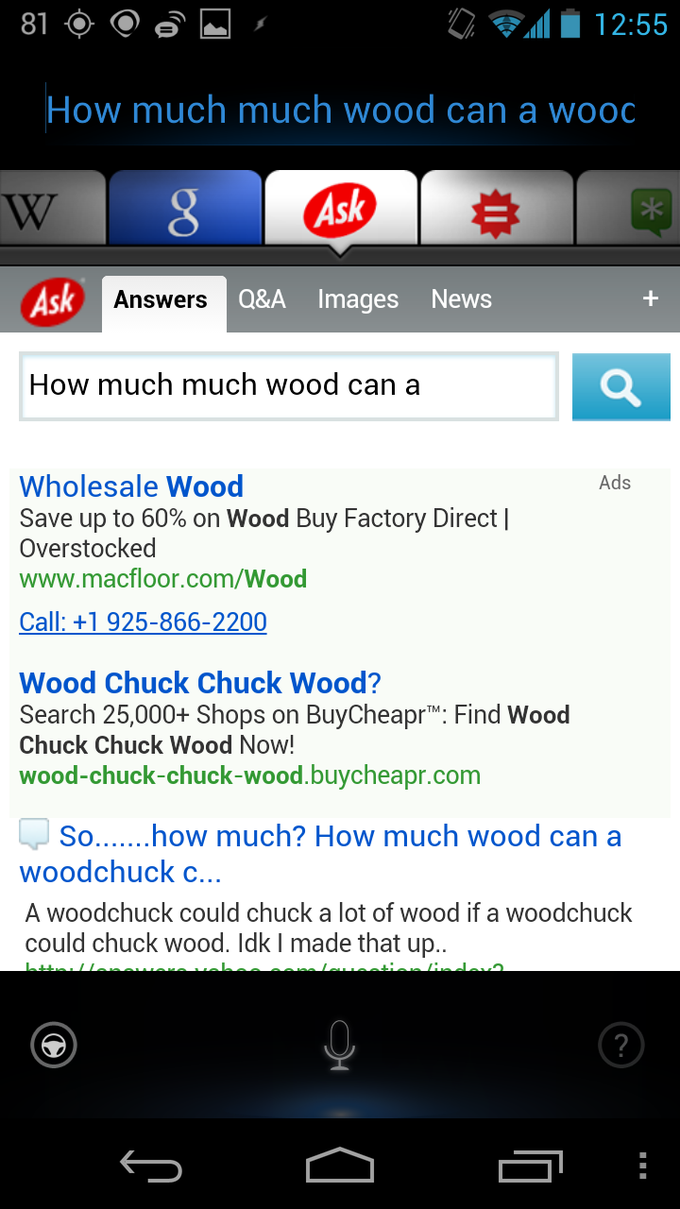Tap the blue magnifier search button
Viewport: 680px width, 1209px height.
coord(620,386)
